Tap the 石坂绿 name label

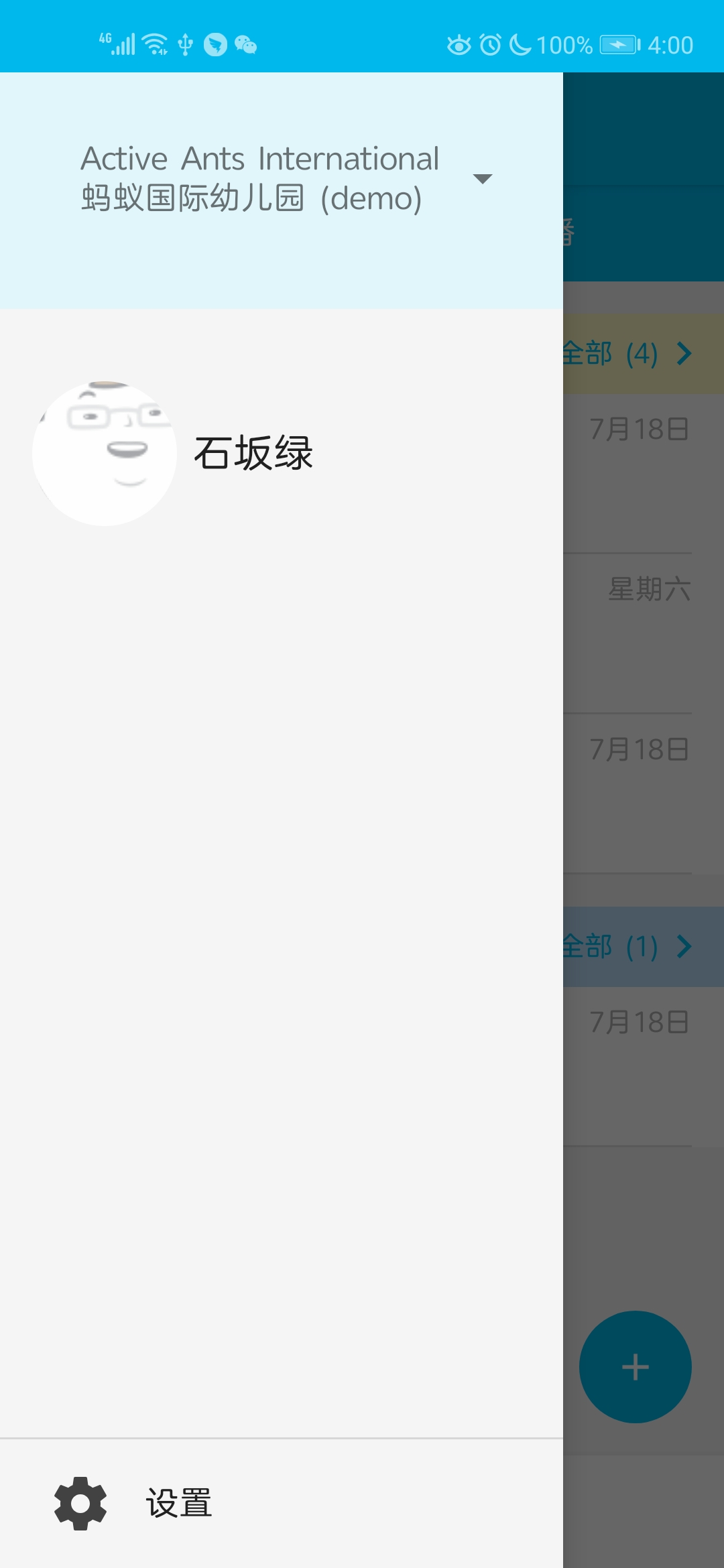coord(253,452)
